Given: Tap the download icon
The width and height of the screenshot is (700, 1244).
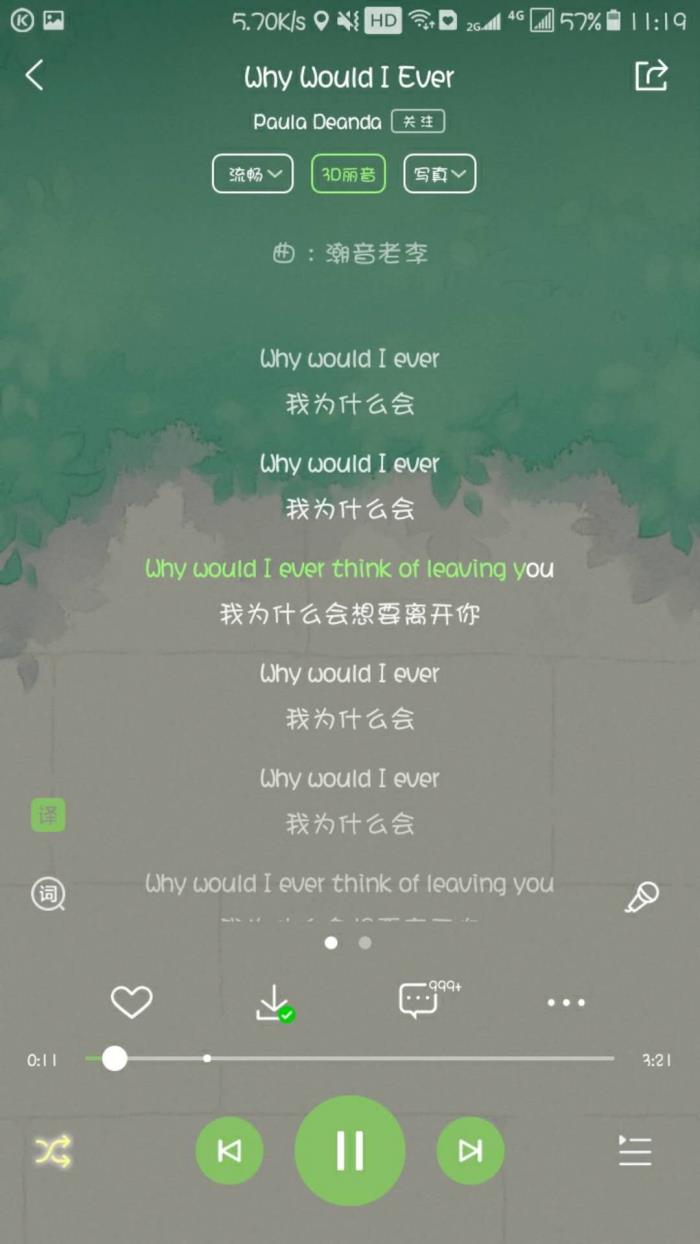Looking at the screenshot, I should click(x=273, y=1002).
